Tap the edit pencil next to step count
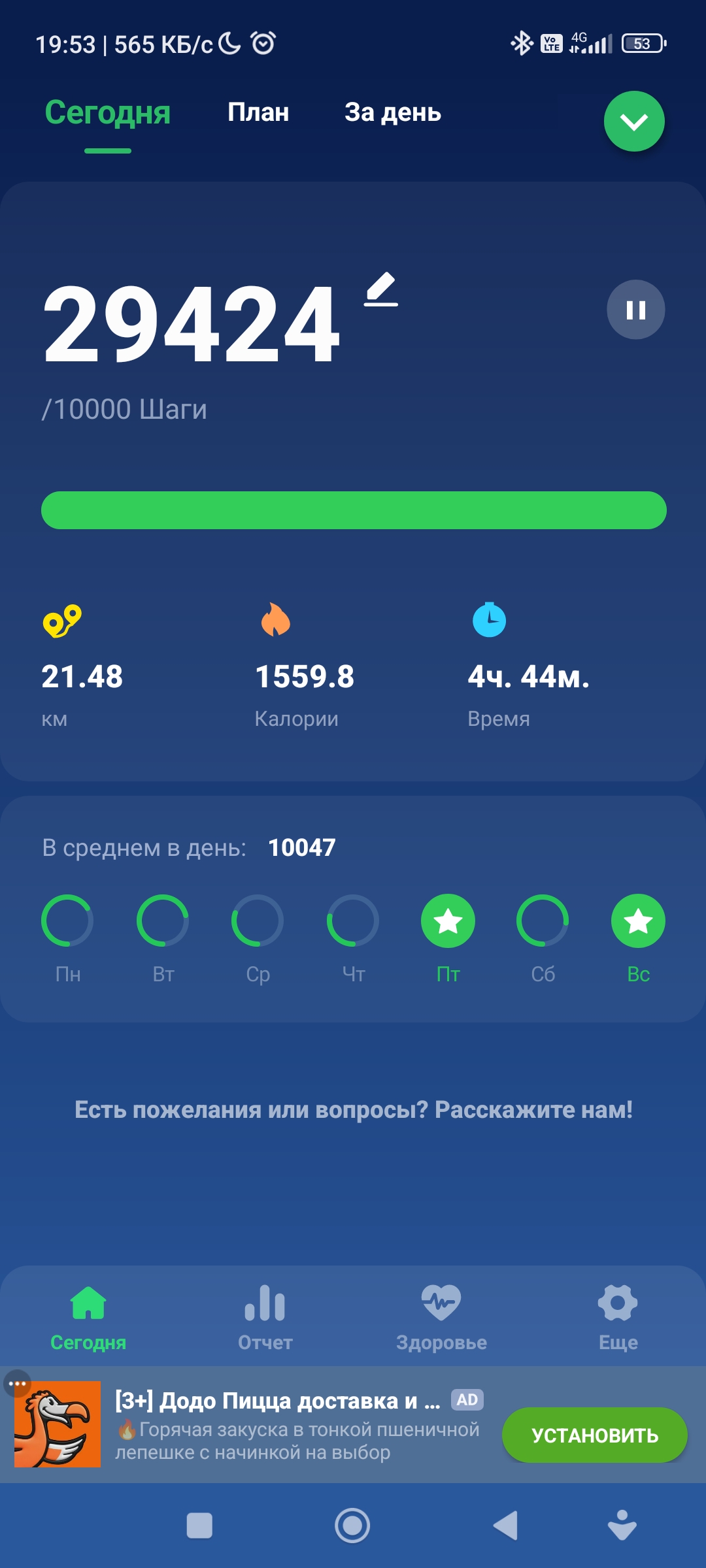The height and width of the screenshot is (1568, 706). click(381, 289)
